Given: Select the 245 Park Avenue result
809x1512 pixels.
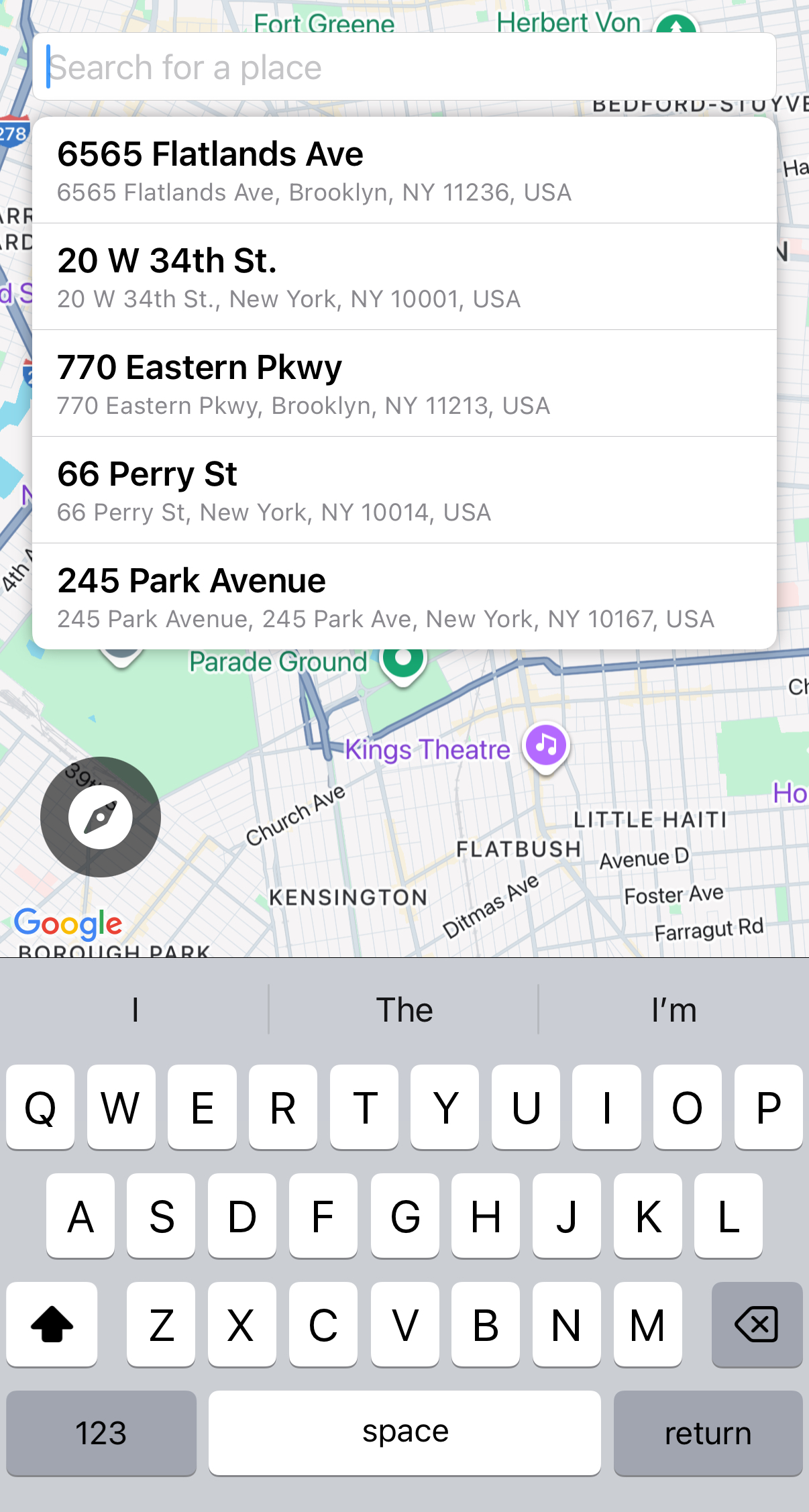Looking at the screenshot, I should (x=404, y=597).
